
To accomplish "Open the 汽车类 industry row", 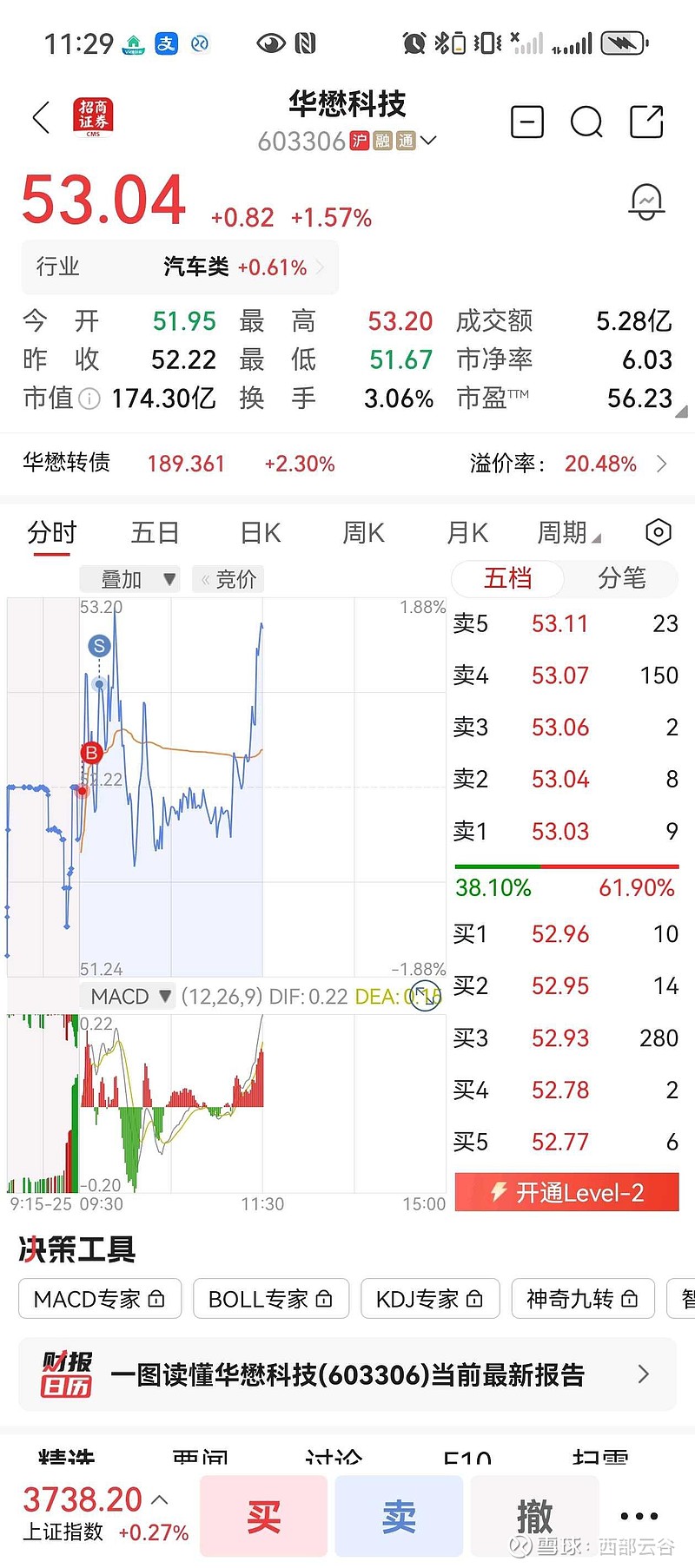I will click(180, 267).
